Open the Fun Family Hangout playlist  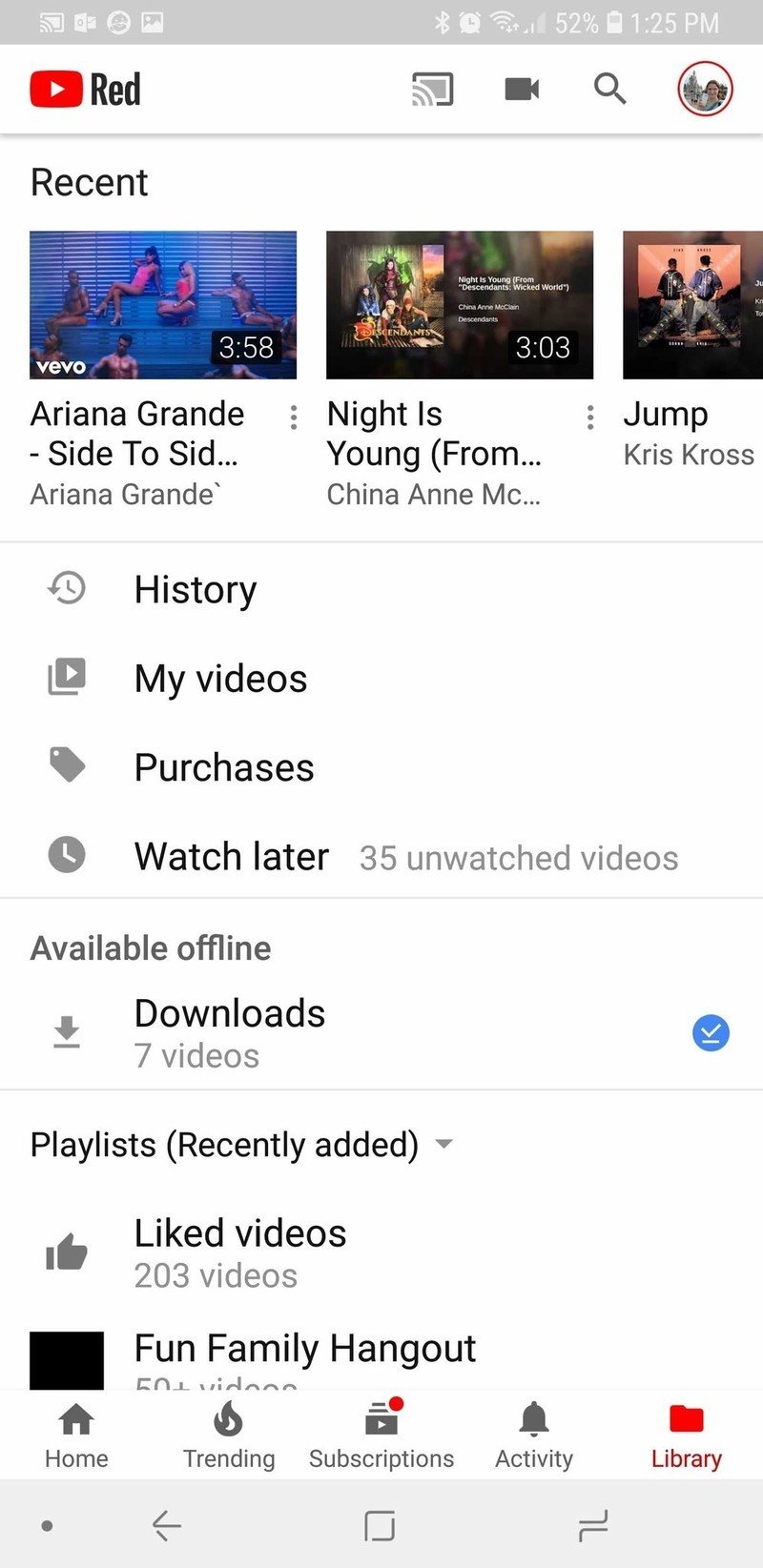(304, 1354)
